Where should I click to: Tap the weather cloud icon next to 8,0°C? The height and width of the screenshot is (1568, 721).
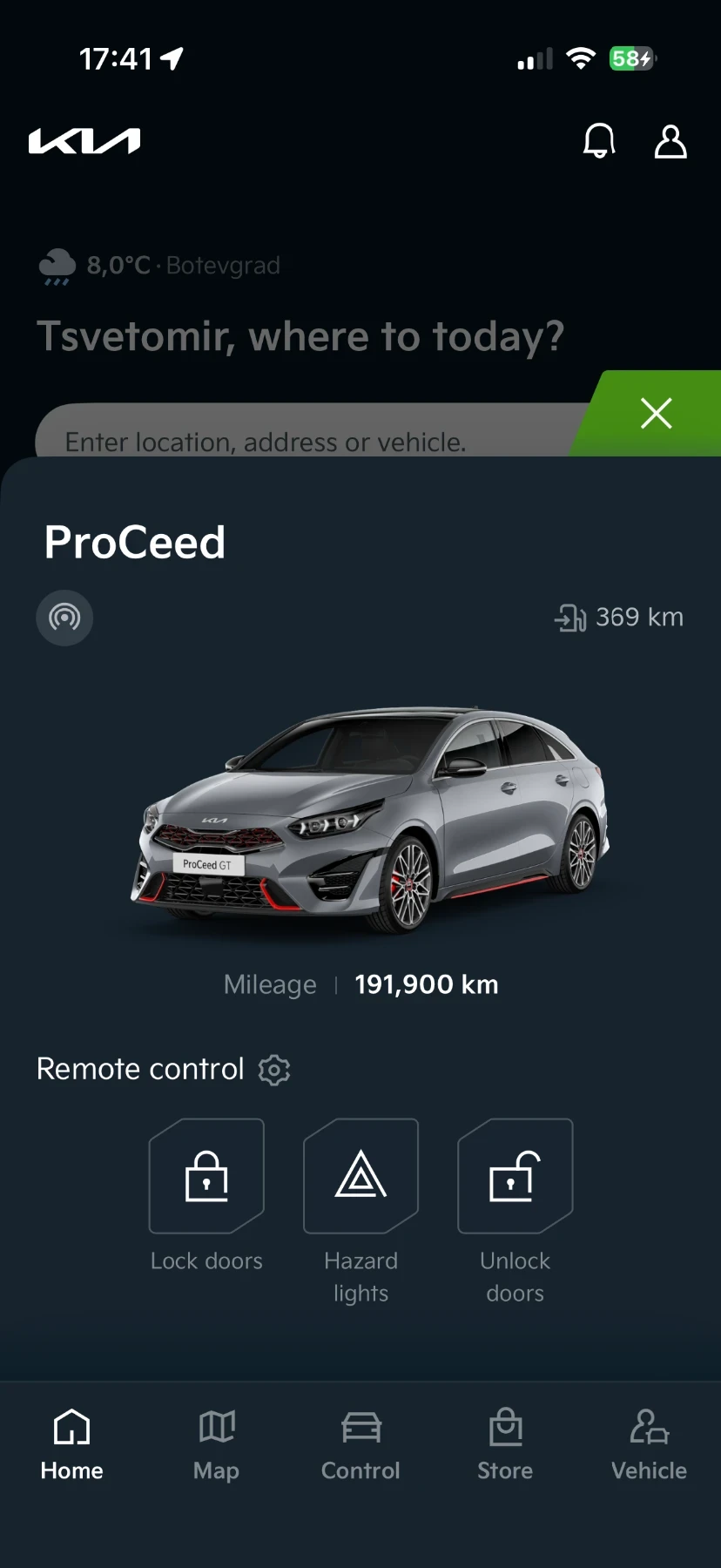pyautogui.click(x=57, y=266)
